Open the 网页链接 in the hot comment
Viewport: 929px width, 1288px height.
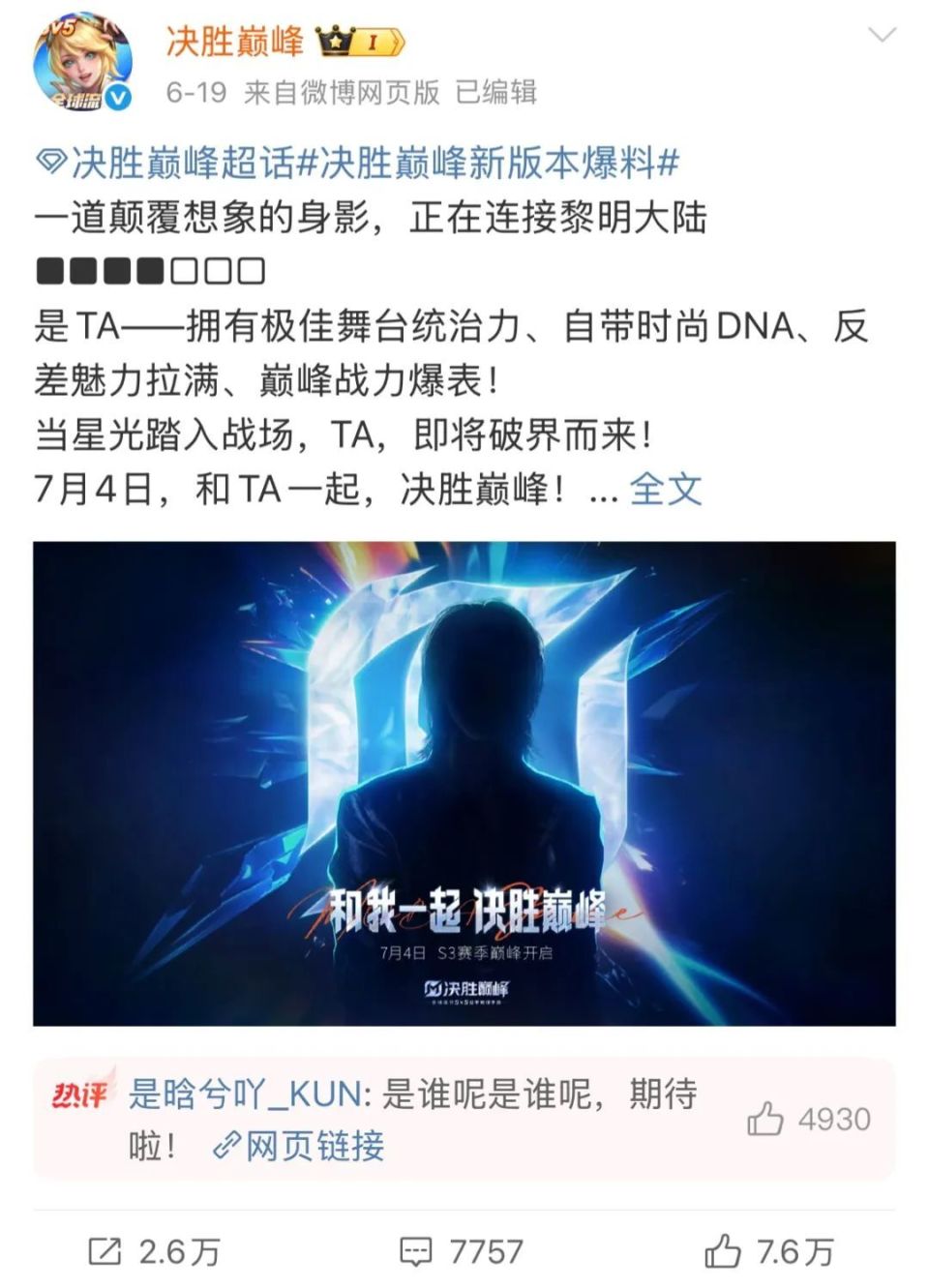[x=300, y=1147]
